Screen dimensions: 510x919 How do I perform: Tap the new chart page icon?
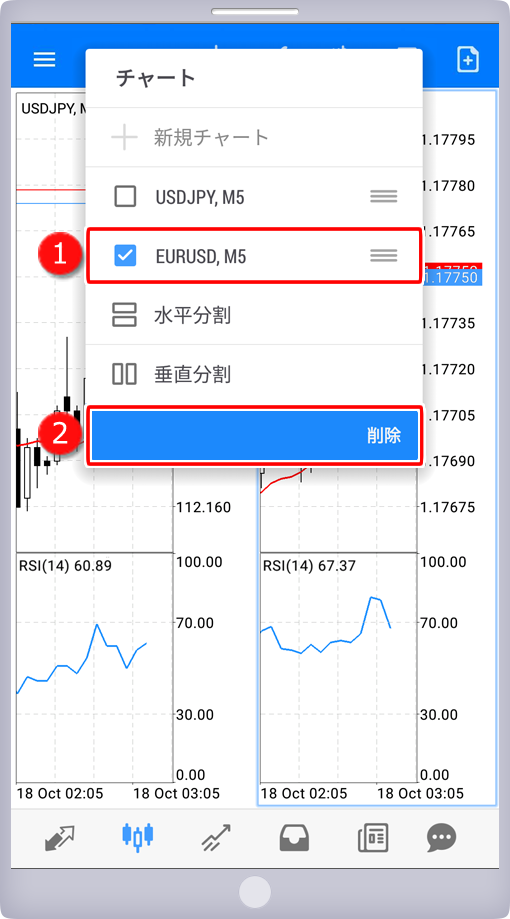point(468,59)
